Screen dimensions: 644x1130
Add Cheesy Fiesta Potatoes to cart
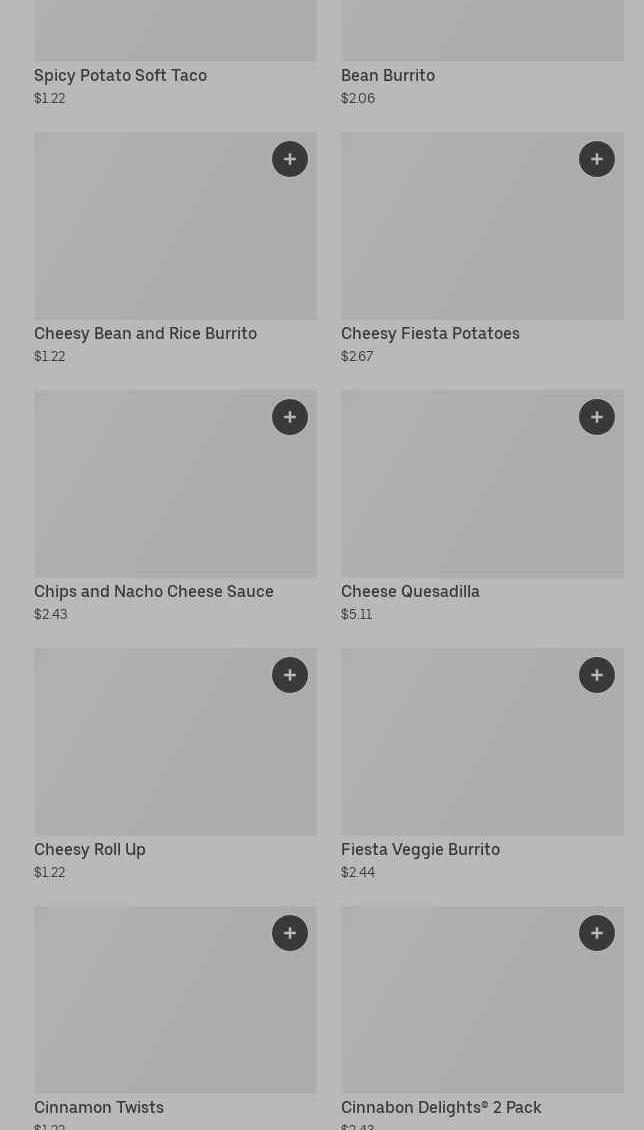(597, 159)
